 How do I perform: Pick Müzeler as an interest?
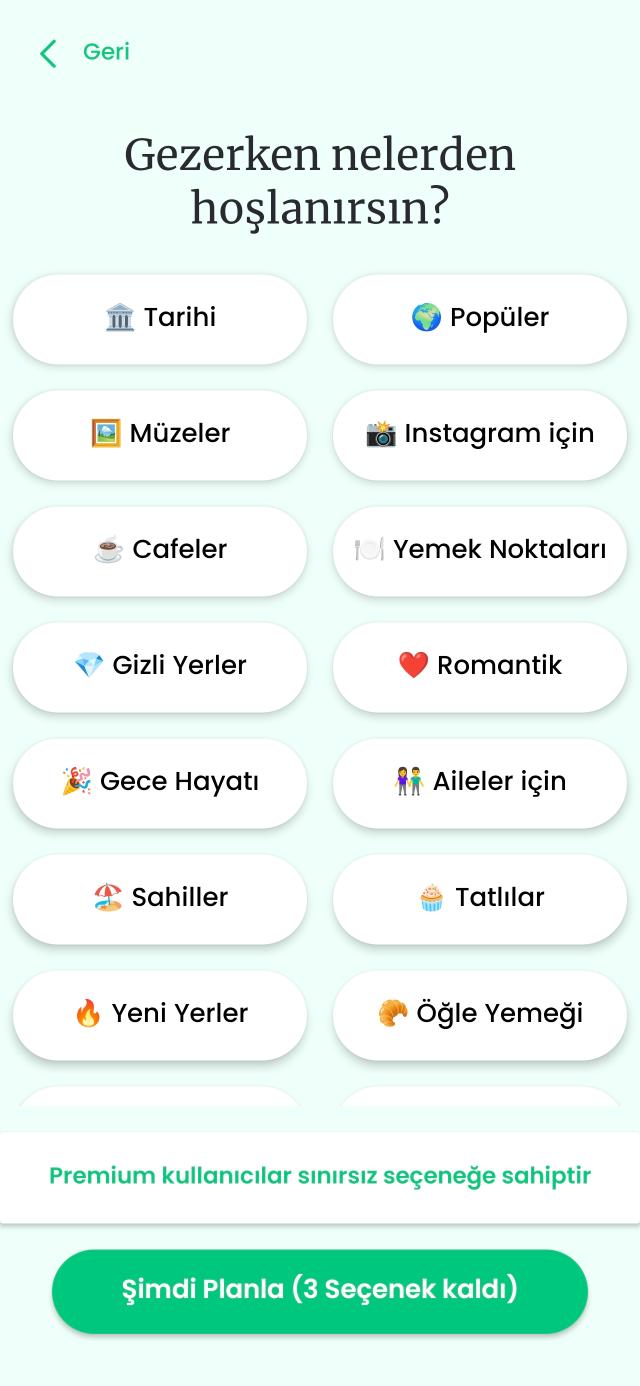[x=160, y=434]
